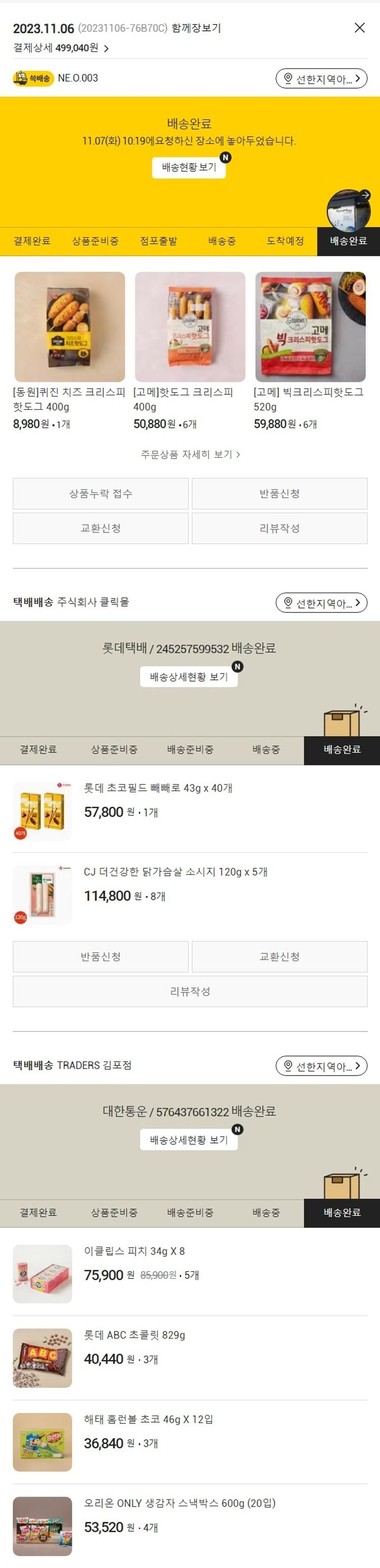This screenshot has height=1568, width=380.
Task: View 롯데택배 배송상세현황 보기
Action: pos(189,676)
